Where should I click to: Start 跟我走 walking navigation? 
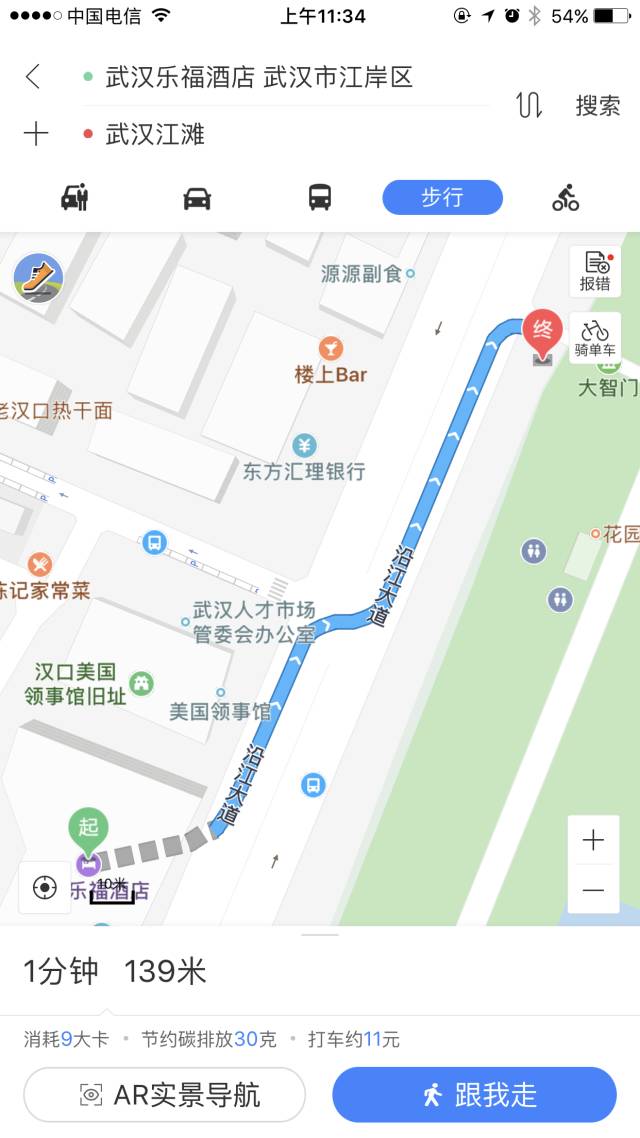tap(475, 1095)
